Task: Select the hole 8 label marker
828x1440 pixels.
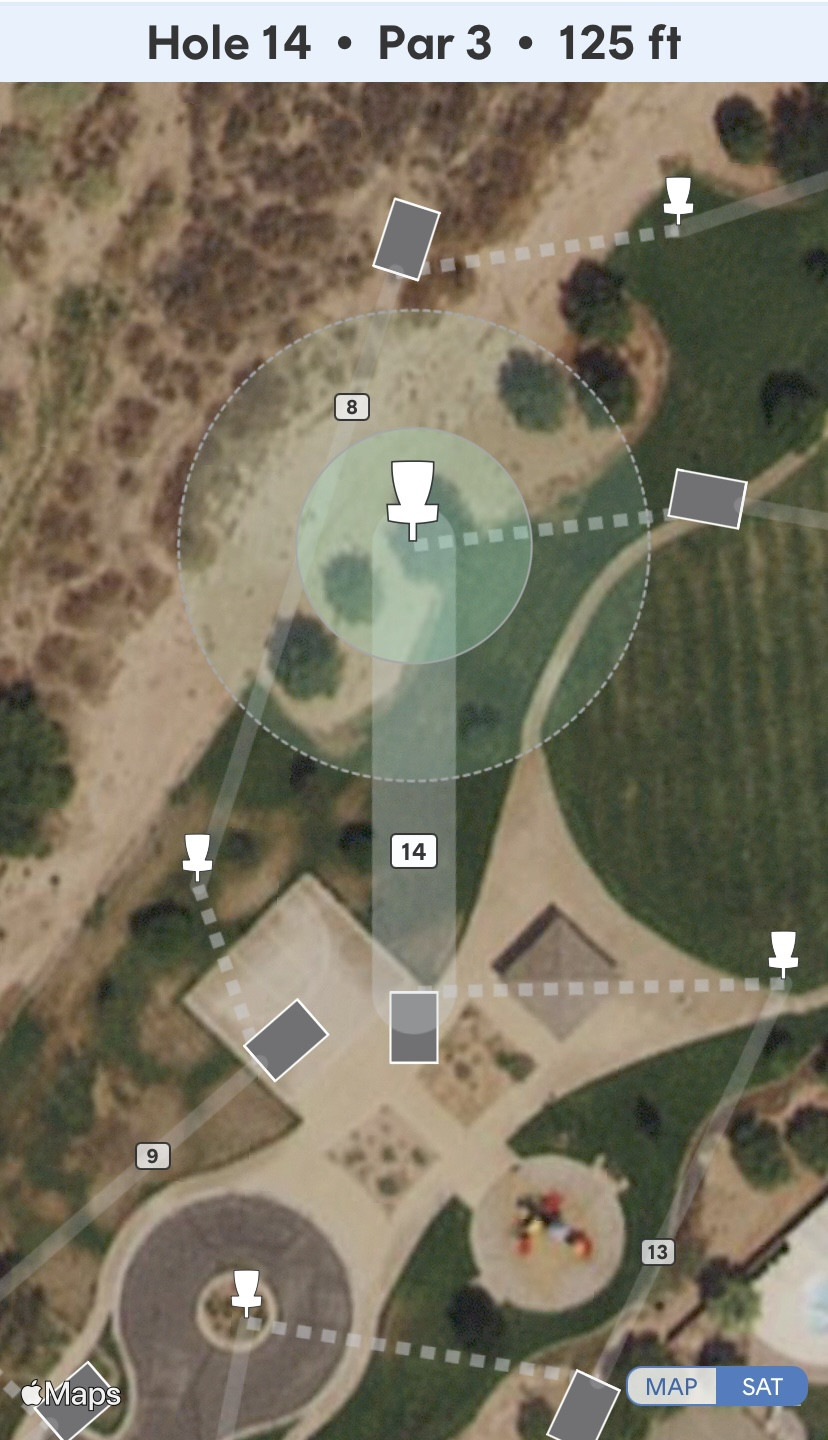Action: click(x=351, y=406)
